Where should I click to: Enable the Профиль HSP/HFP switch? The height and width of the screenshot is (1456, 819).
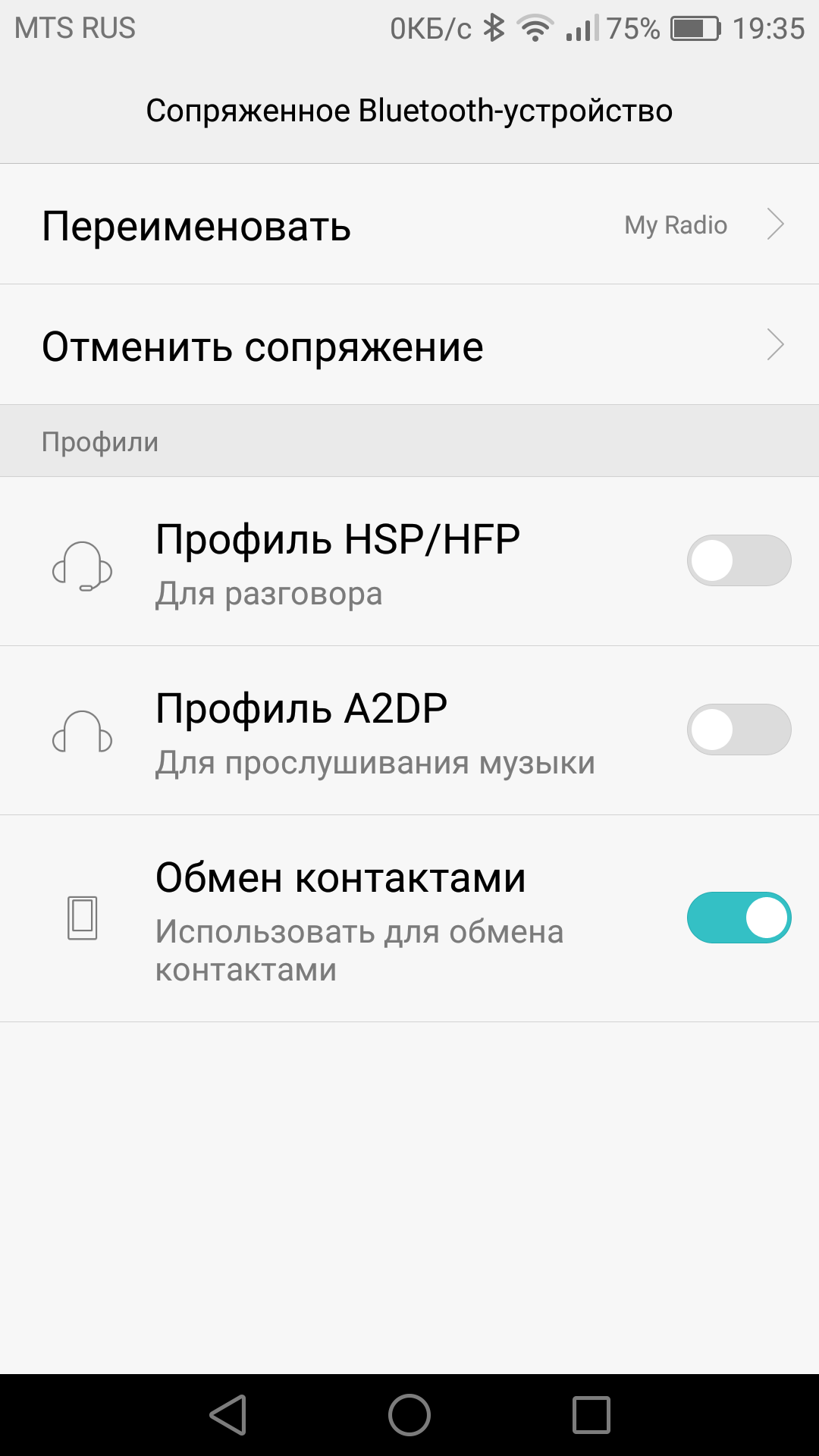(739, 560)
